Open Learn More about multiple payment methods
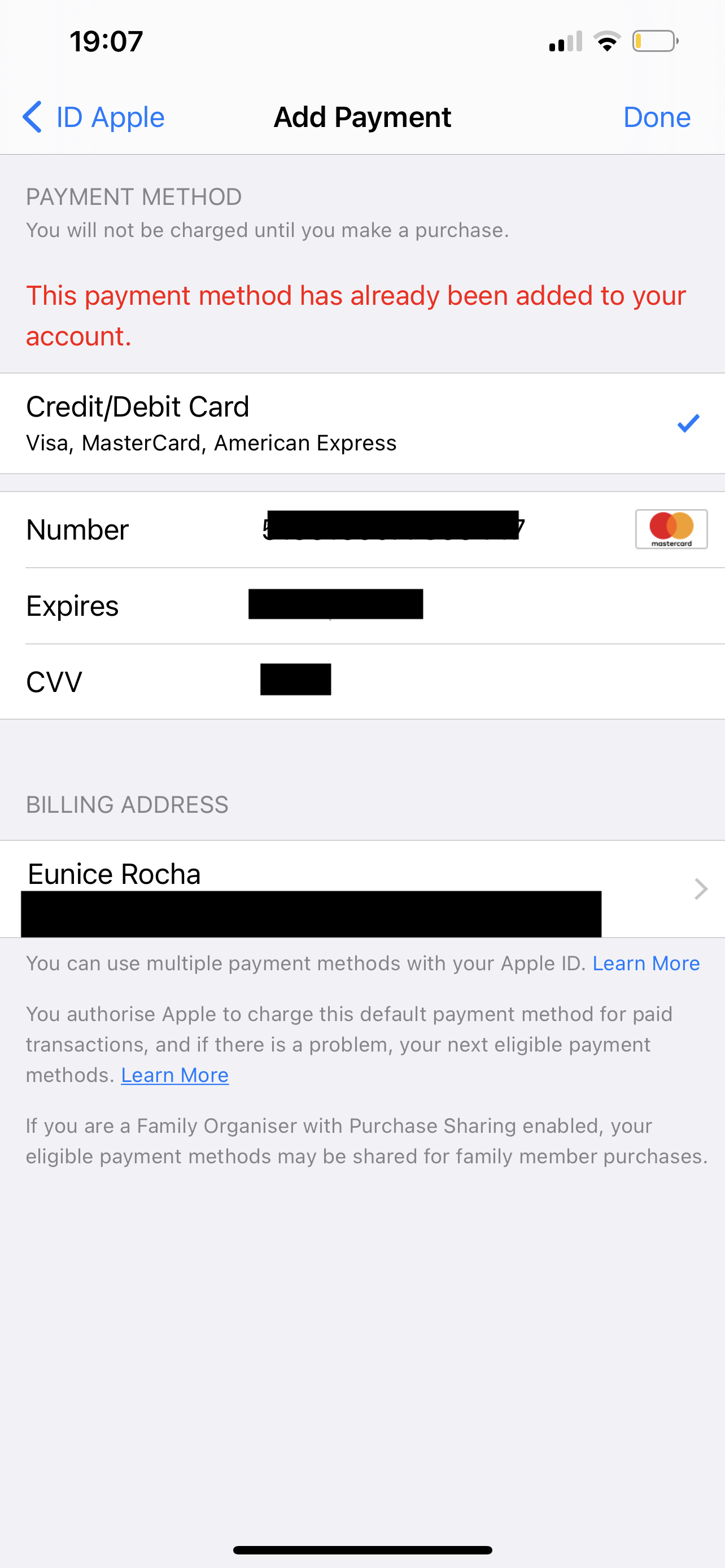Viewport: 725px width, 1568px height. [646, 963]
